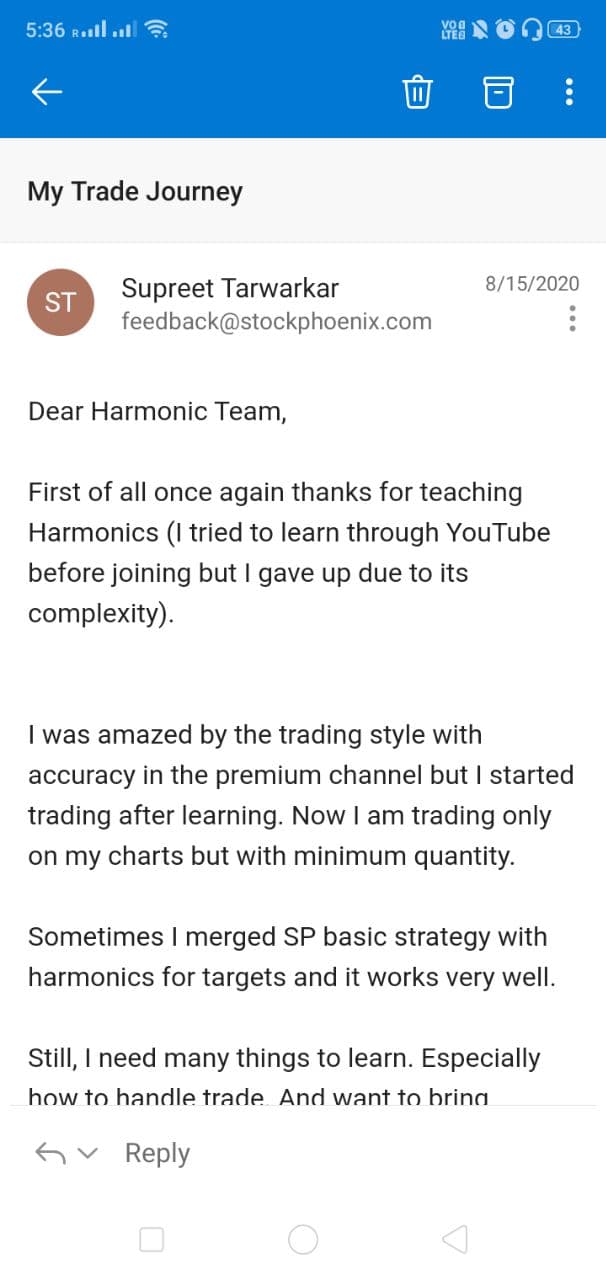Archive this email
This screenshot has height=1280, width=606.
click(x=498, y=93)
